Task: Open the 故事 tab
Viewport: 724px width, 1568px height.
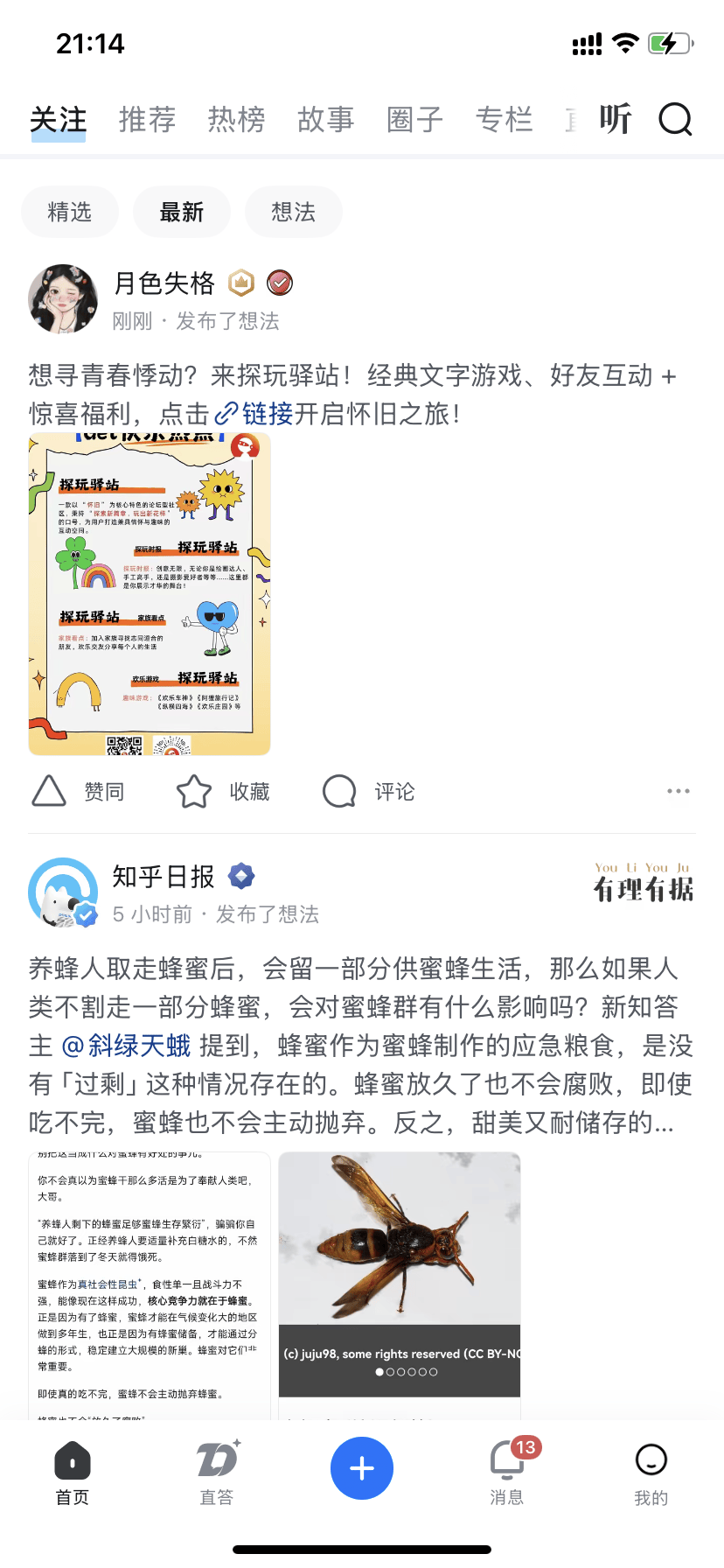Action: [x=326, y=119]
